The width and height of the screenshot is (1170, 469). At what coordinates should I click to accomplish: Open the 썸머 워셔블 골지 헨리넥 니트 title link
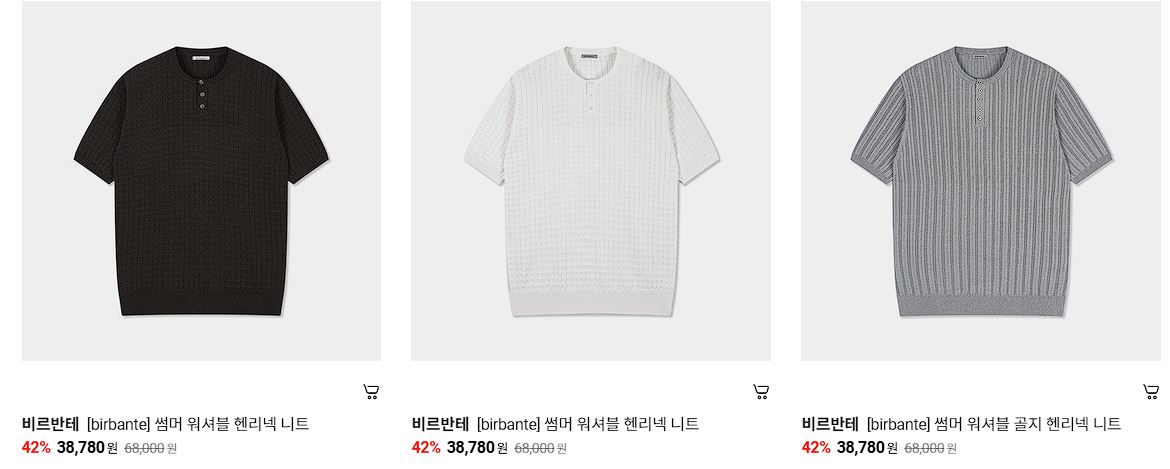994,424
